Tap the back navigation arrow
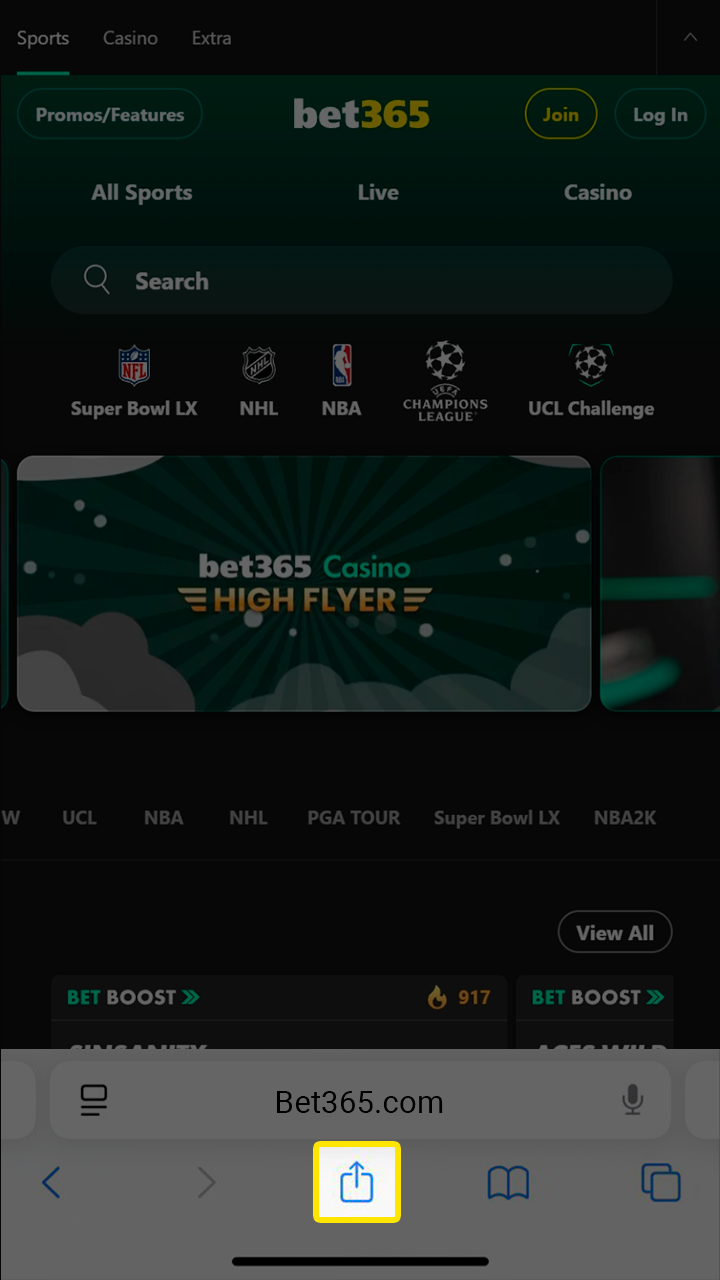The width and height of the screenshot is (720, 1280). (52, 1182)
